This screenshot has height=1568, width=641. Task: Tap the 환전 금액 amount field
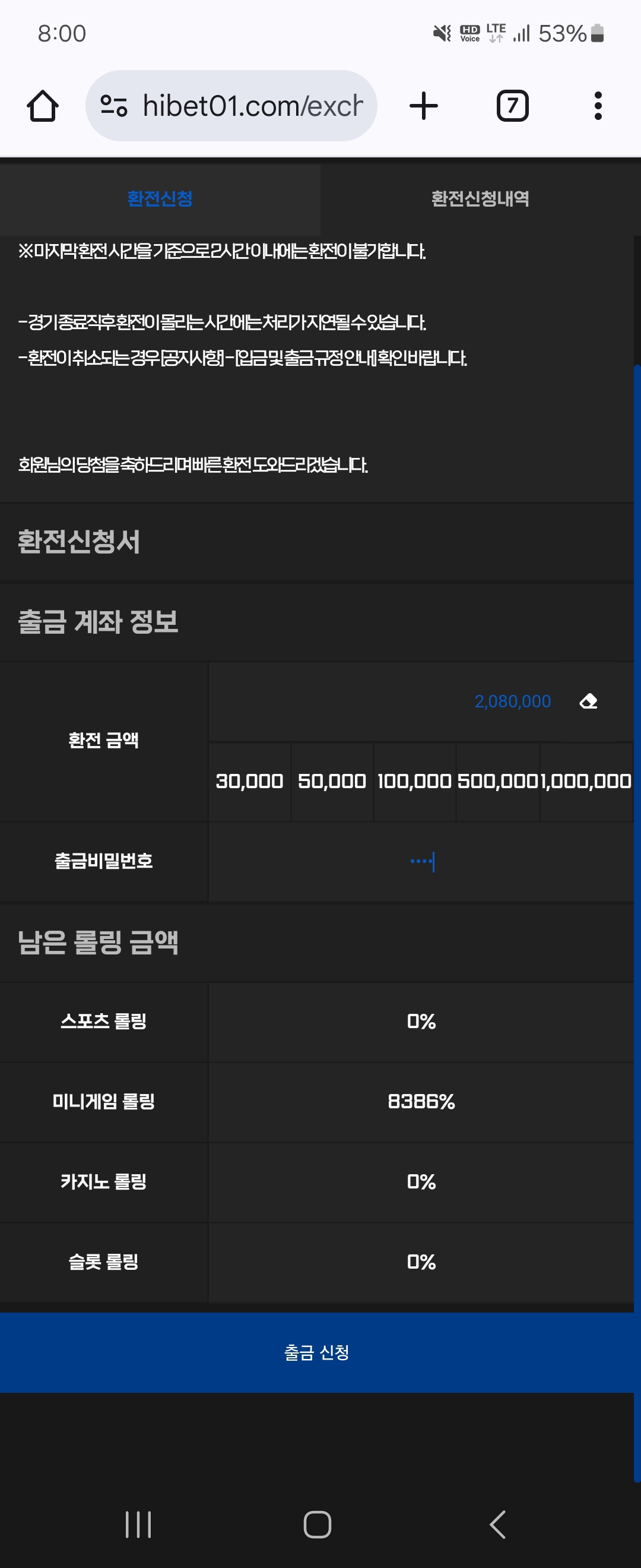tap(389, 702)
